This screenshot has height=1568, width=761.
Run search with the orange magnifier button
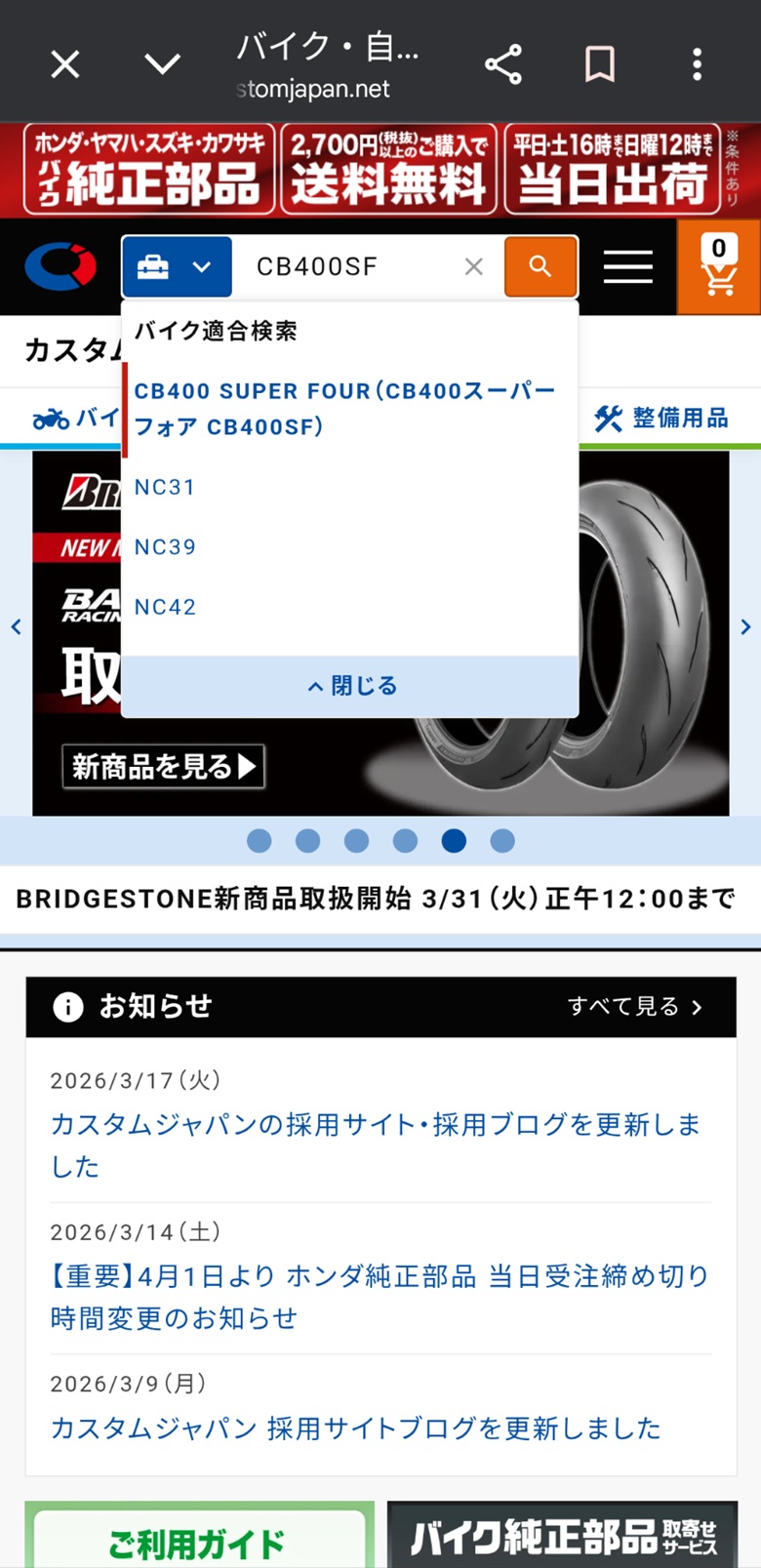click(541, 266)
